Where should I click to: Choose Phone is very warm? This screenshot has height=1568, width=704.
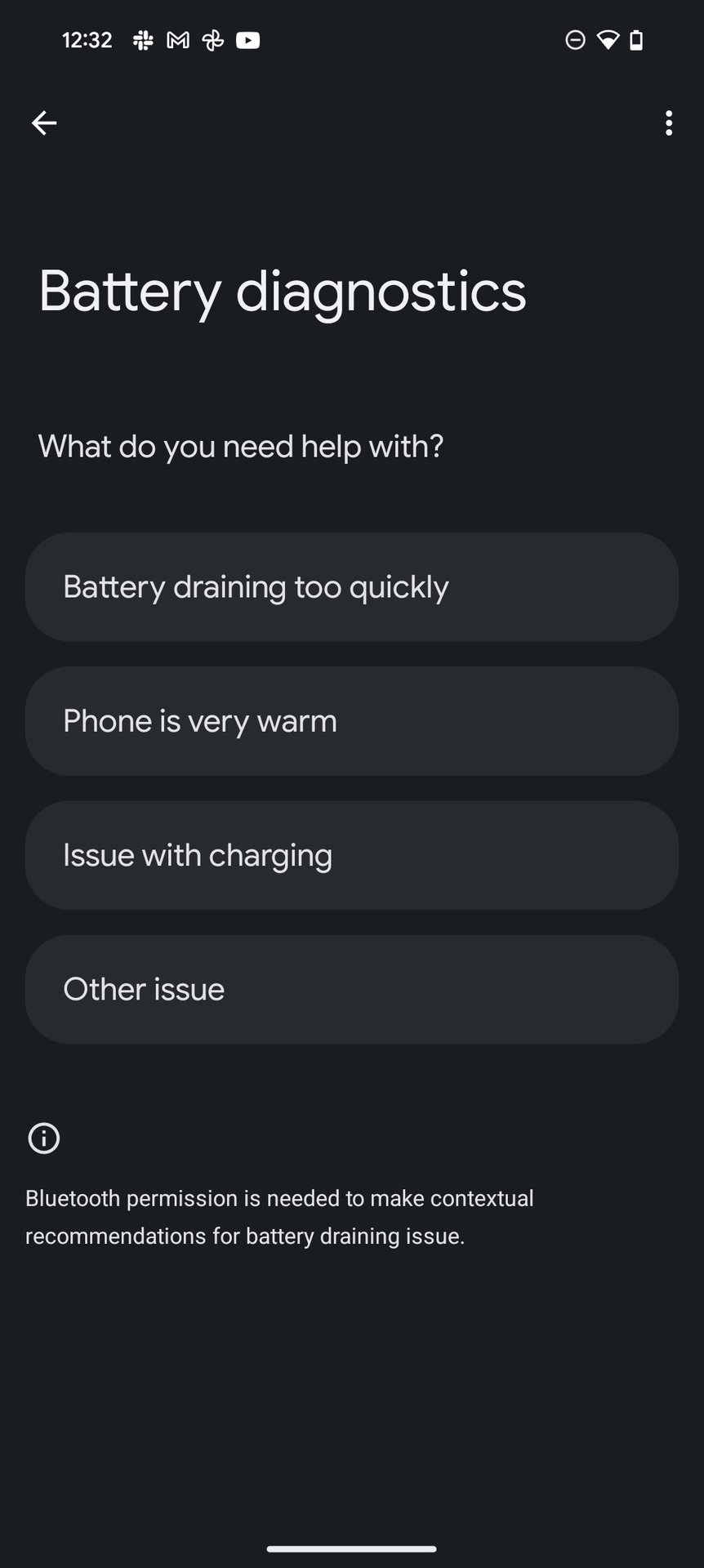coord(352,721)
